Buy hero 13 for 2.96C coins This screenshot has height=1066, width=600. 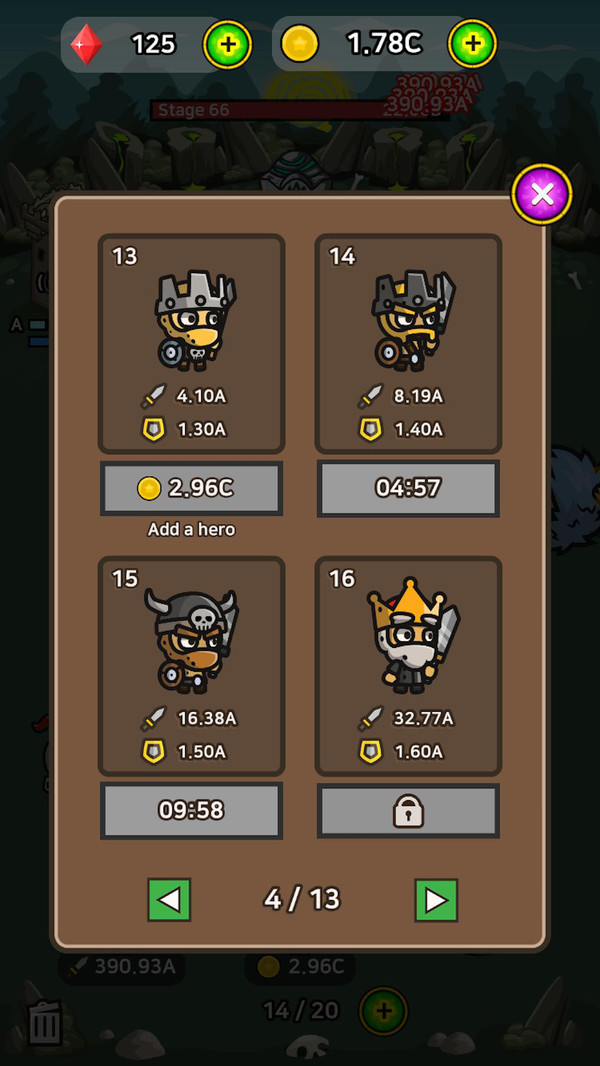191,488
